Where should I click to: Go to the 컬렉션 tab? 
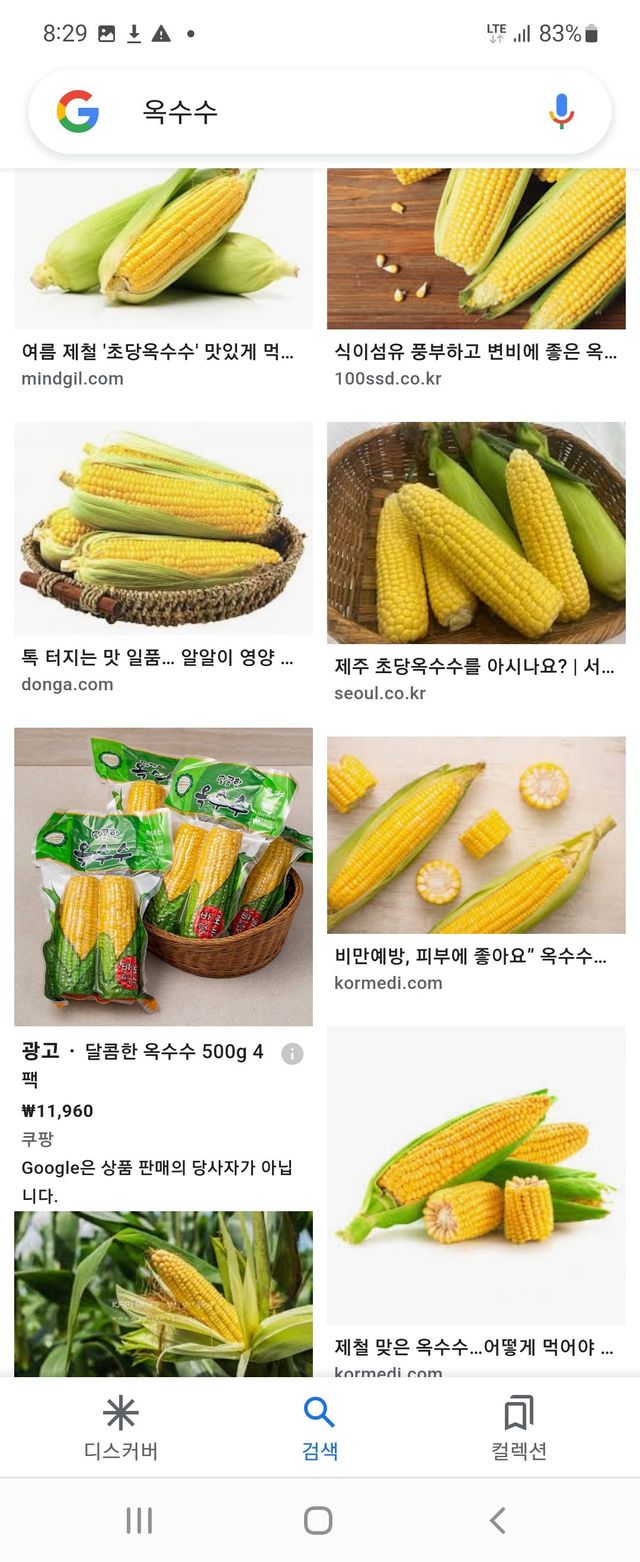(519, 1429)
